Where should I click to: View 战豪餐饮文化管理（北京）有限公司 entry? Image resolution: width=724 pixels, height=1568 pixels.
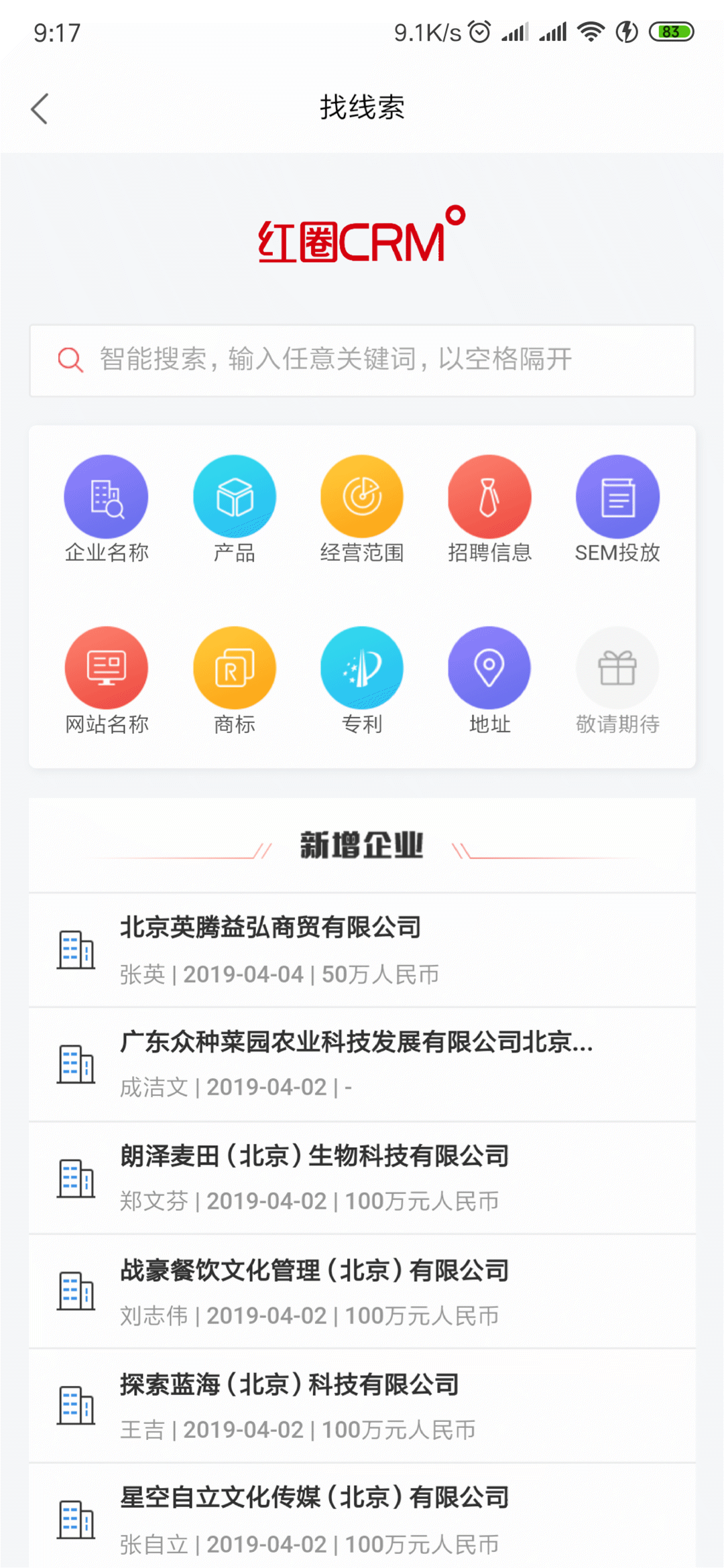[x=362, y=1291]
